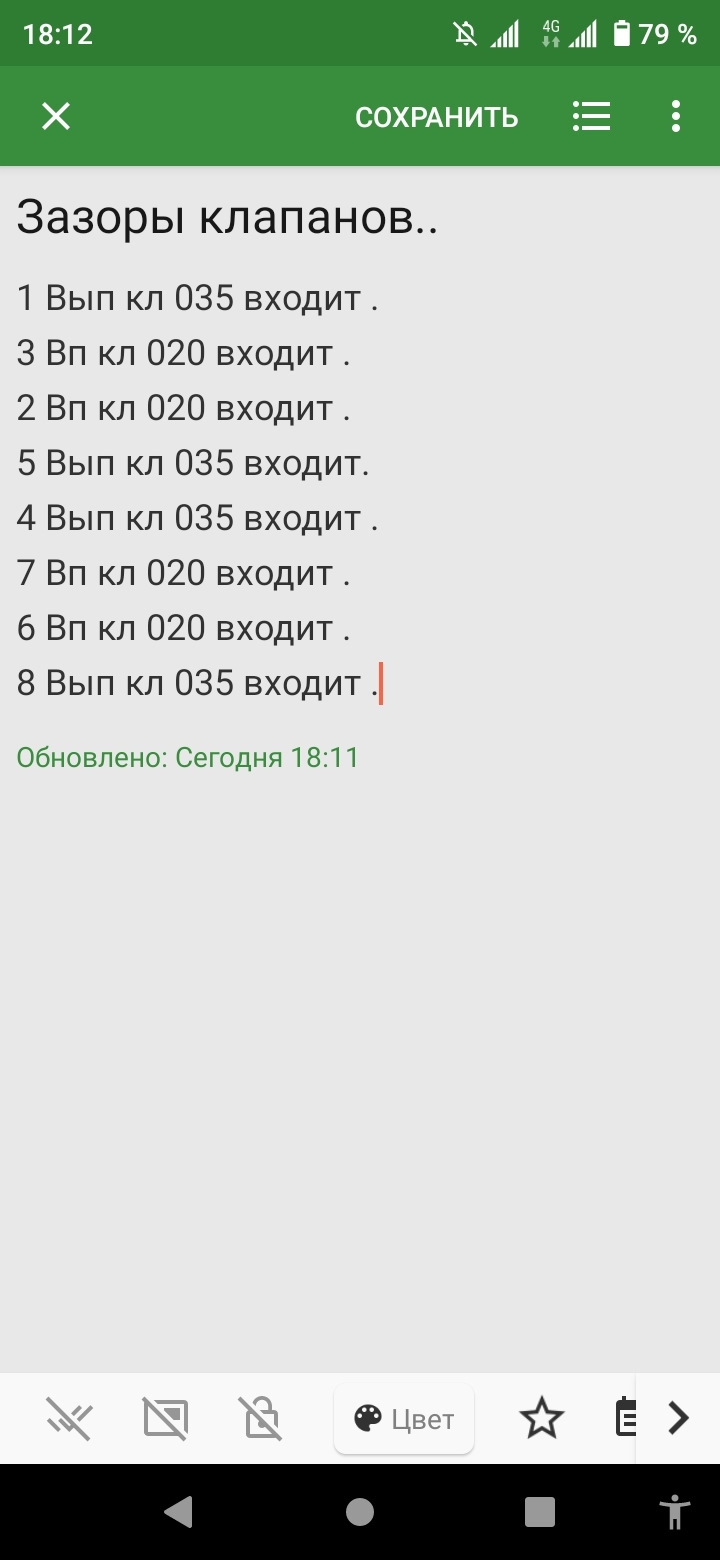Screen dimensions: 720x1560
Task: Toggle the favorite star for this note
Action: (x=541, y=1417)
